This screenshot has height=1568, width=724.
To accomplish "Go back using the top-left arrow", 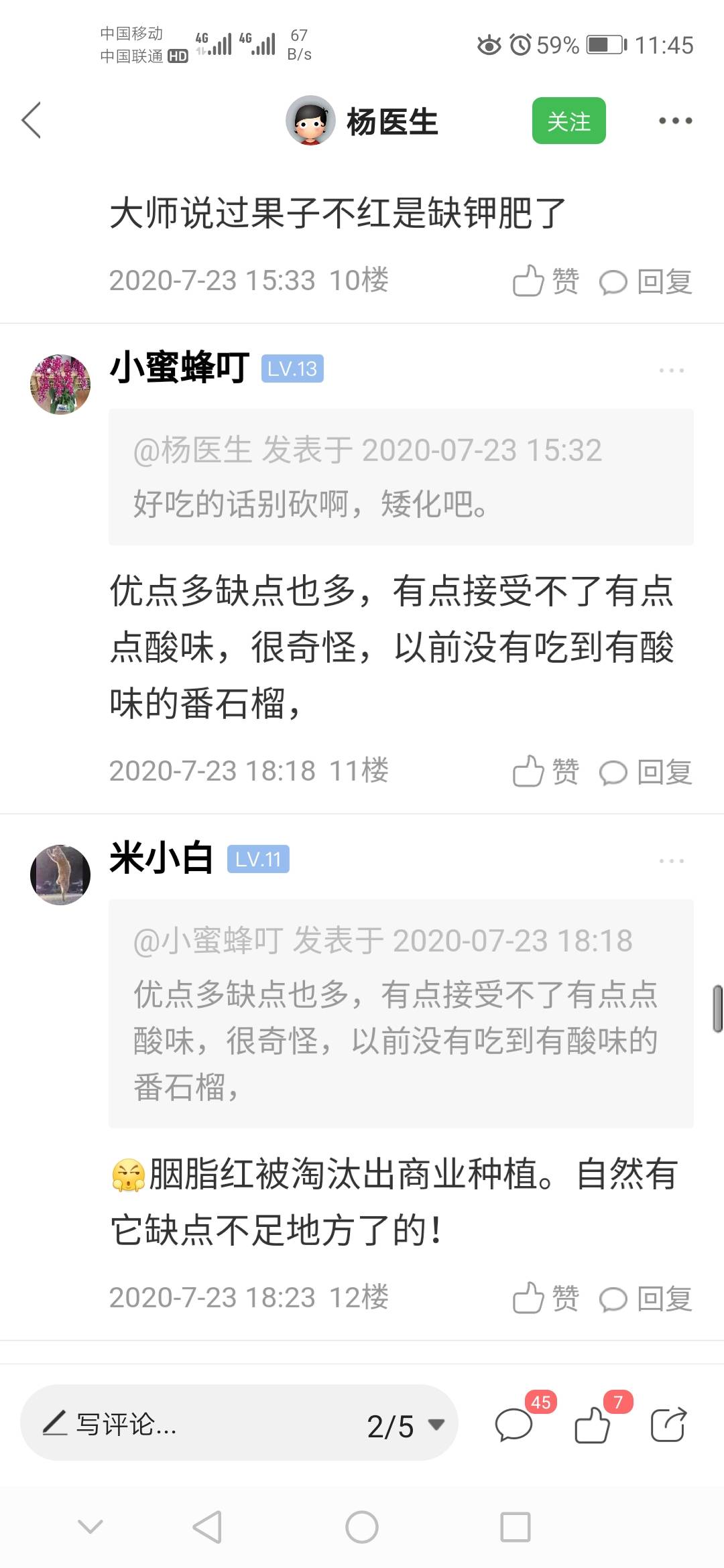I will click(x=32, y=121).
